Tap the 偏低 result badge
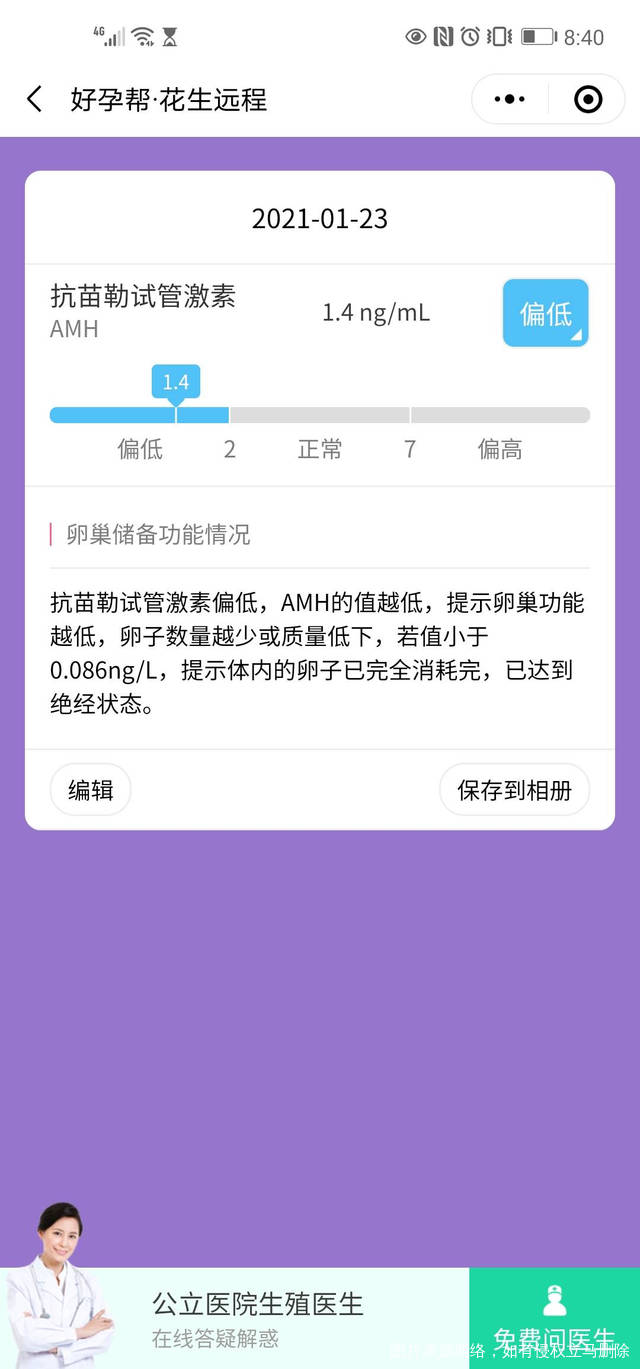Viewport: 640px width, 1369px height. (545, 313)
